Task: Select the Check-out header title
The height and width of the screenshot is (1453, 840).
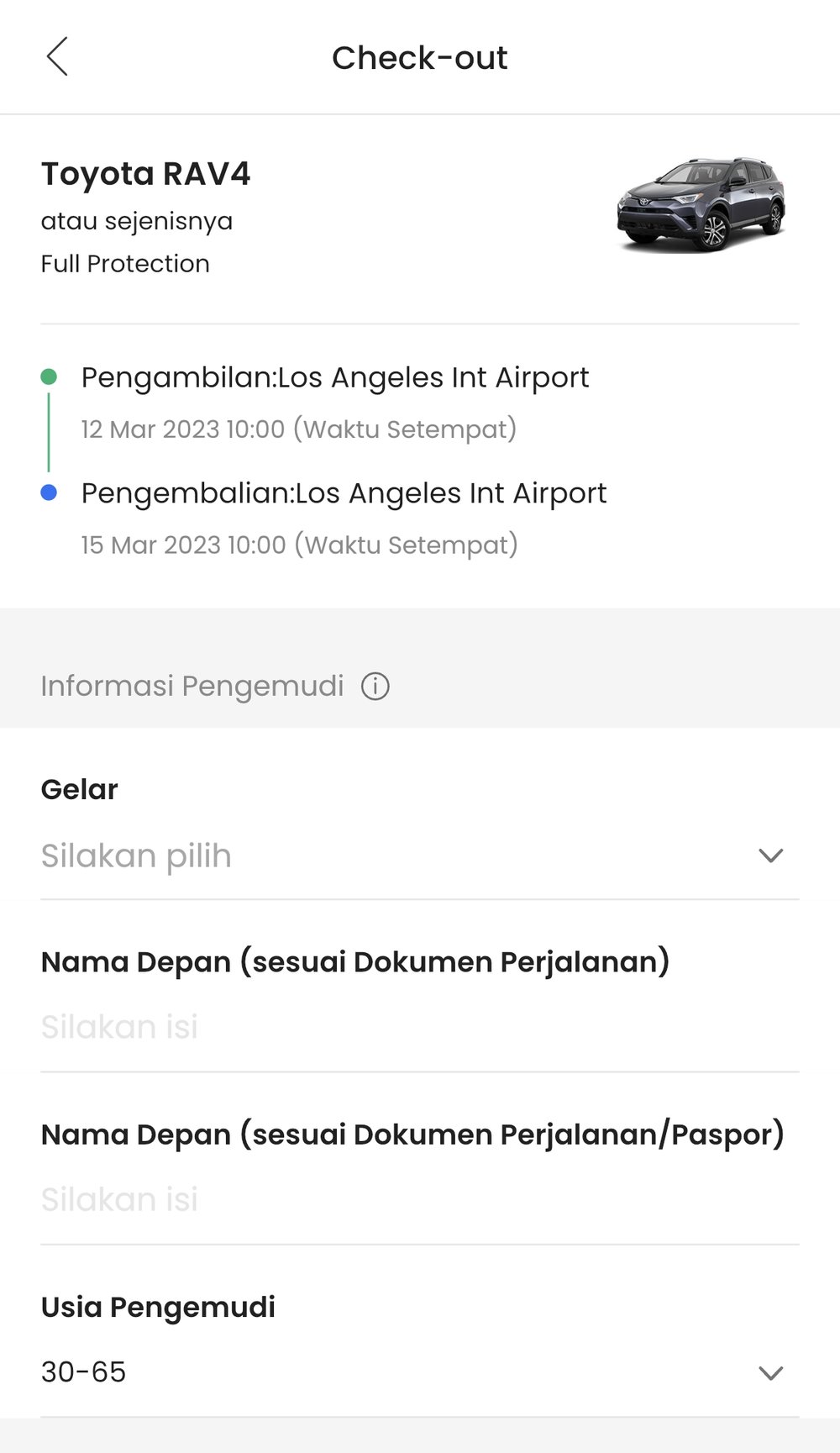Action: [419, 57]
